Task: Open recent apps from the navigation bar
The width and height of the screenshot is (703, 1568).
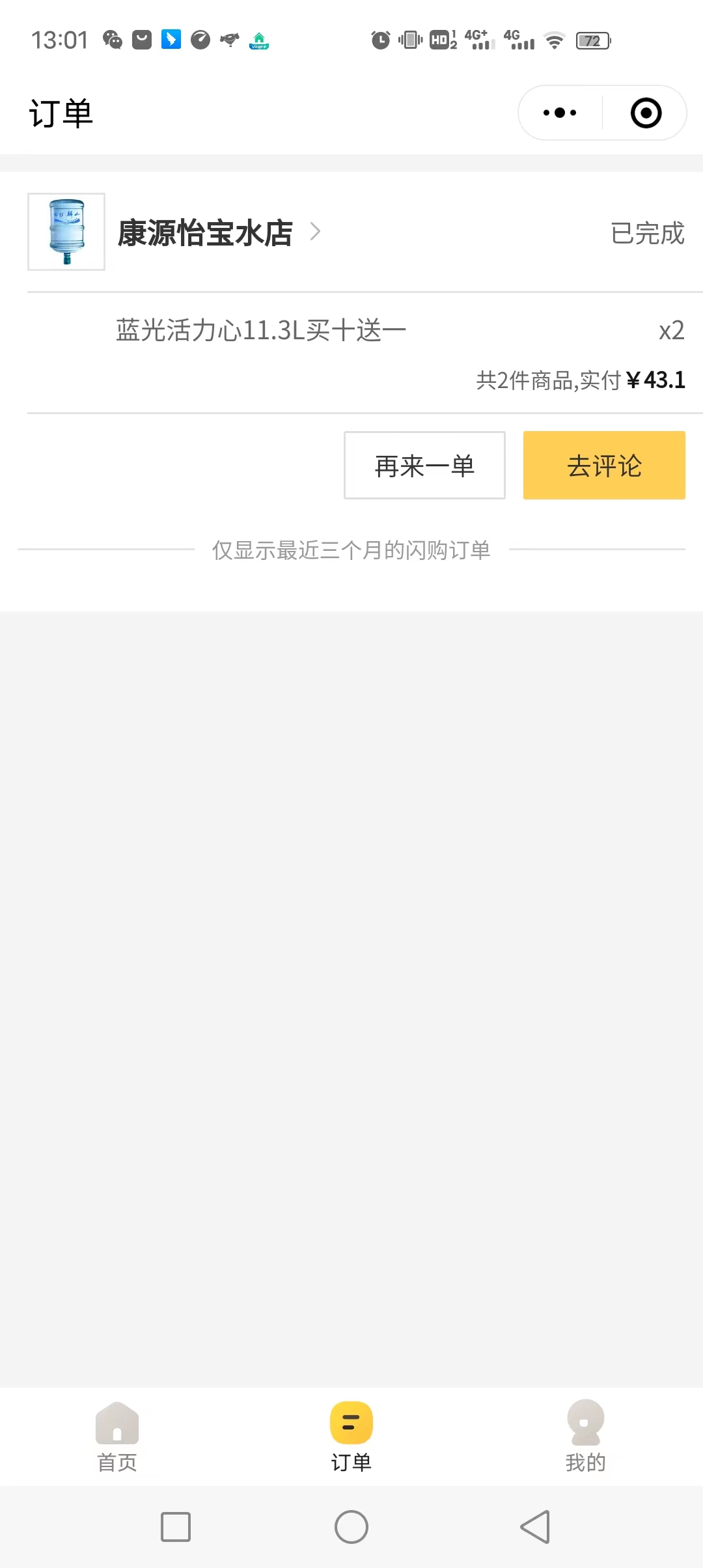Action: point(176,1527)
